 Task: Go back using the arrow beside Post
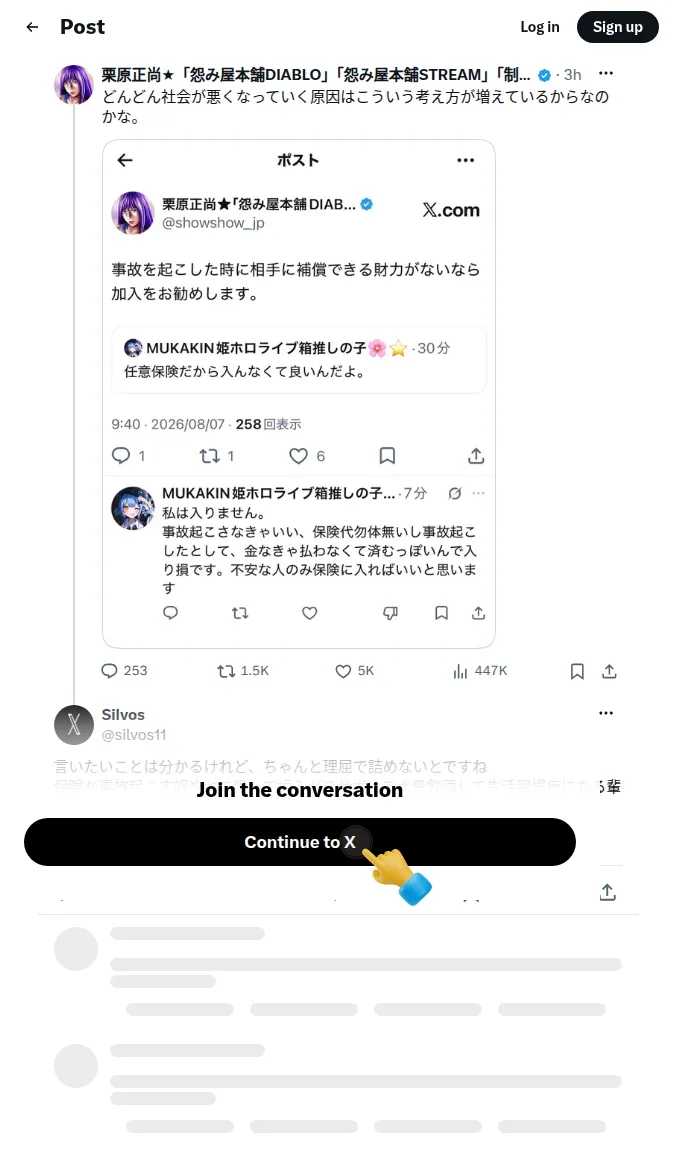pyautogui.click(x=32, y=27)
